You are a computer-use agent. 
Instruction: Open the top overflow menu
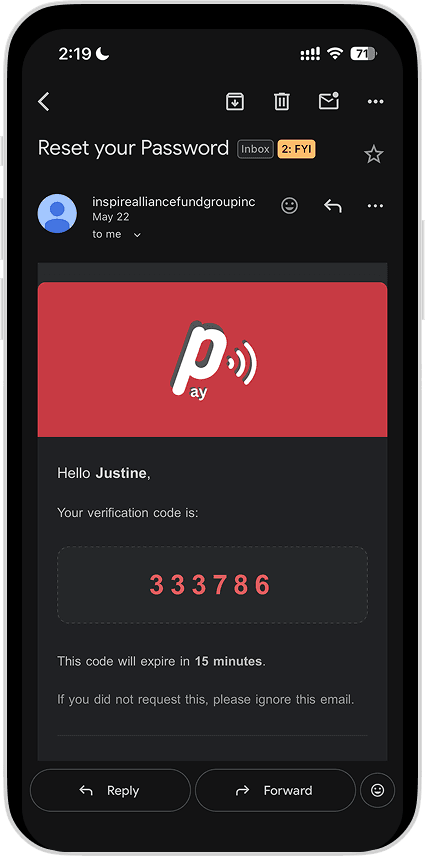click(375, 102)
